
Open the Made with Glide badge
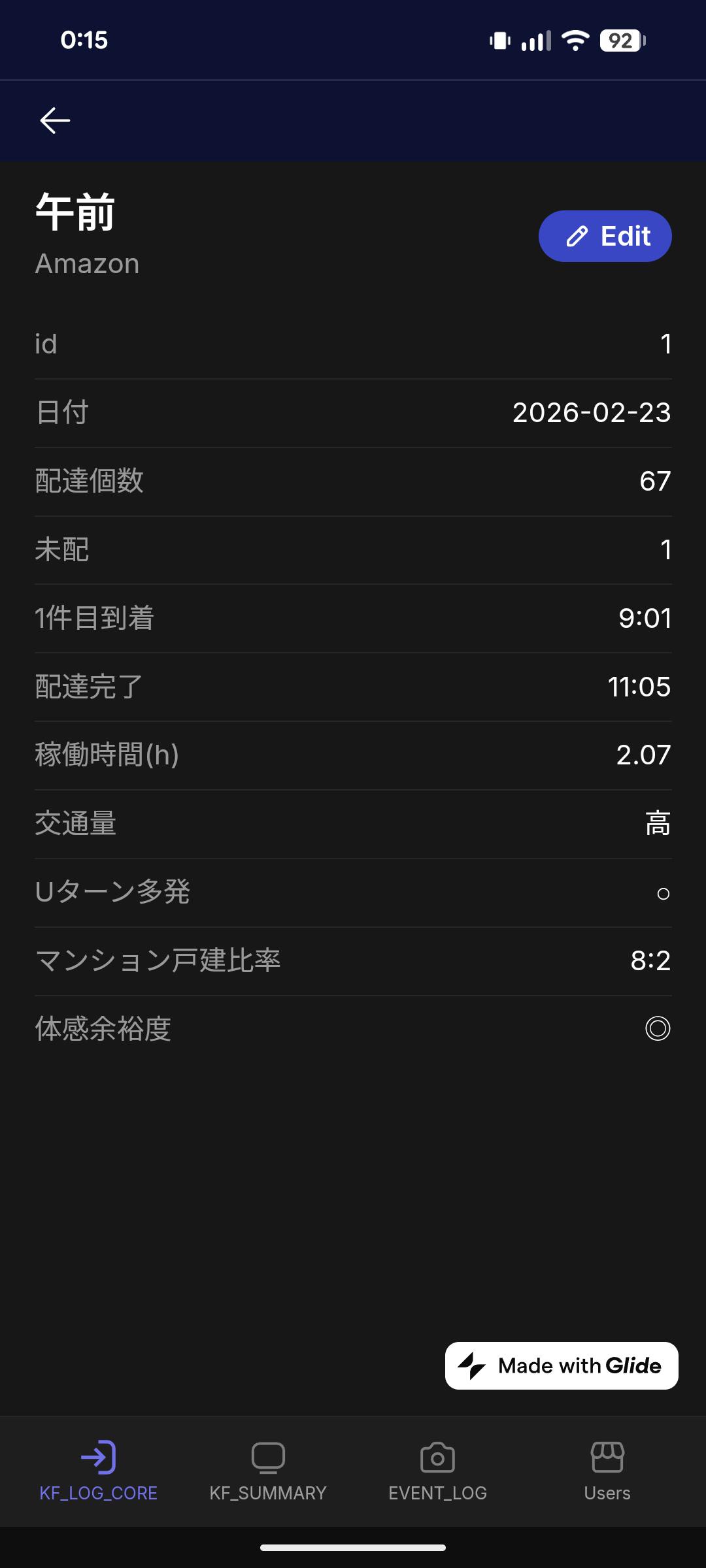coord(562,1365)
